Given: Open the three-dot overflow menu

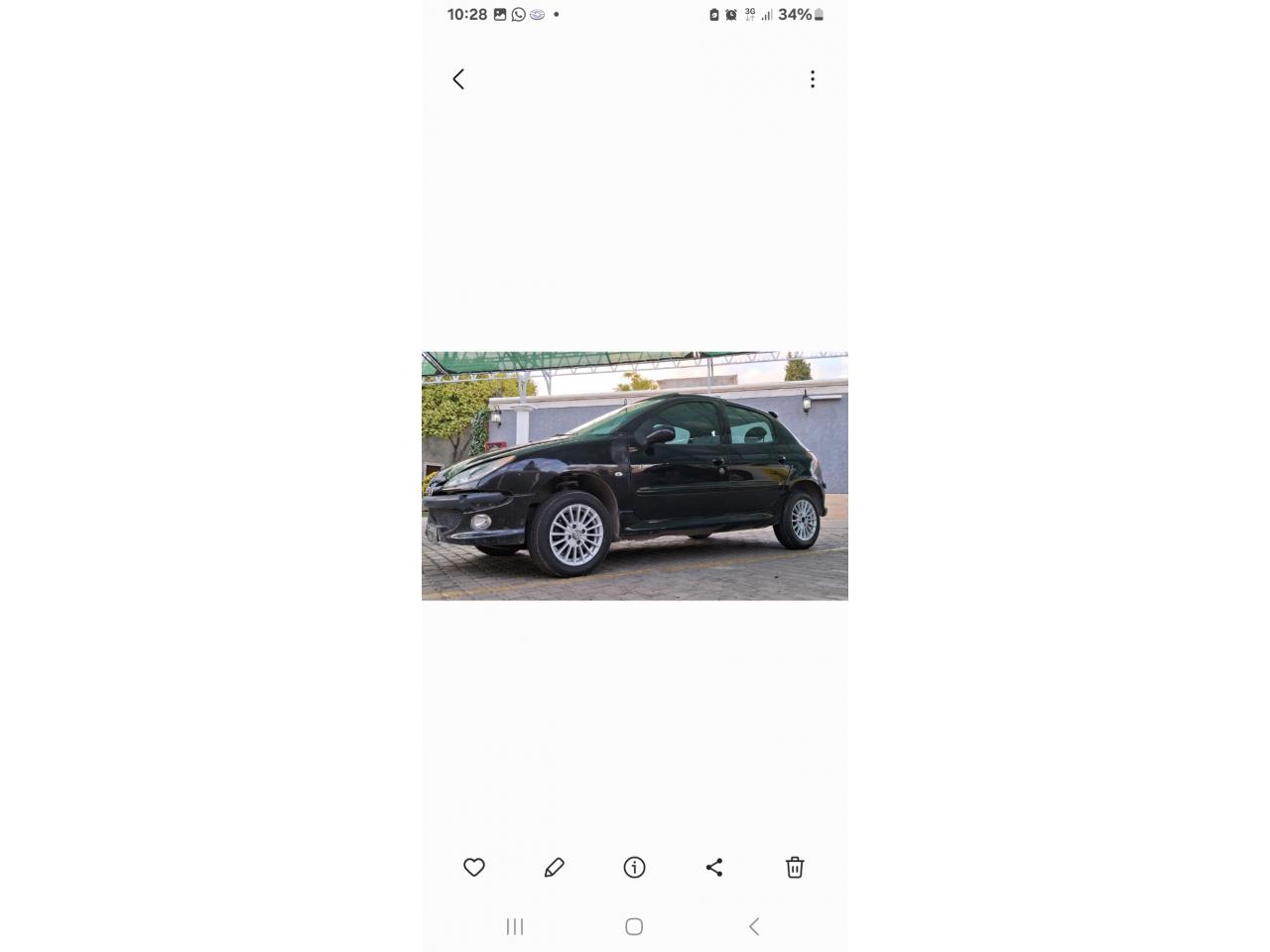Looking at the screenshot, I should coord(813,79).
